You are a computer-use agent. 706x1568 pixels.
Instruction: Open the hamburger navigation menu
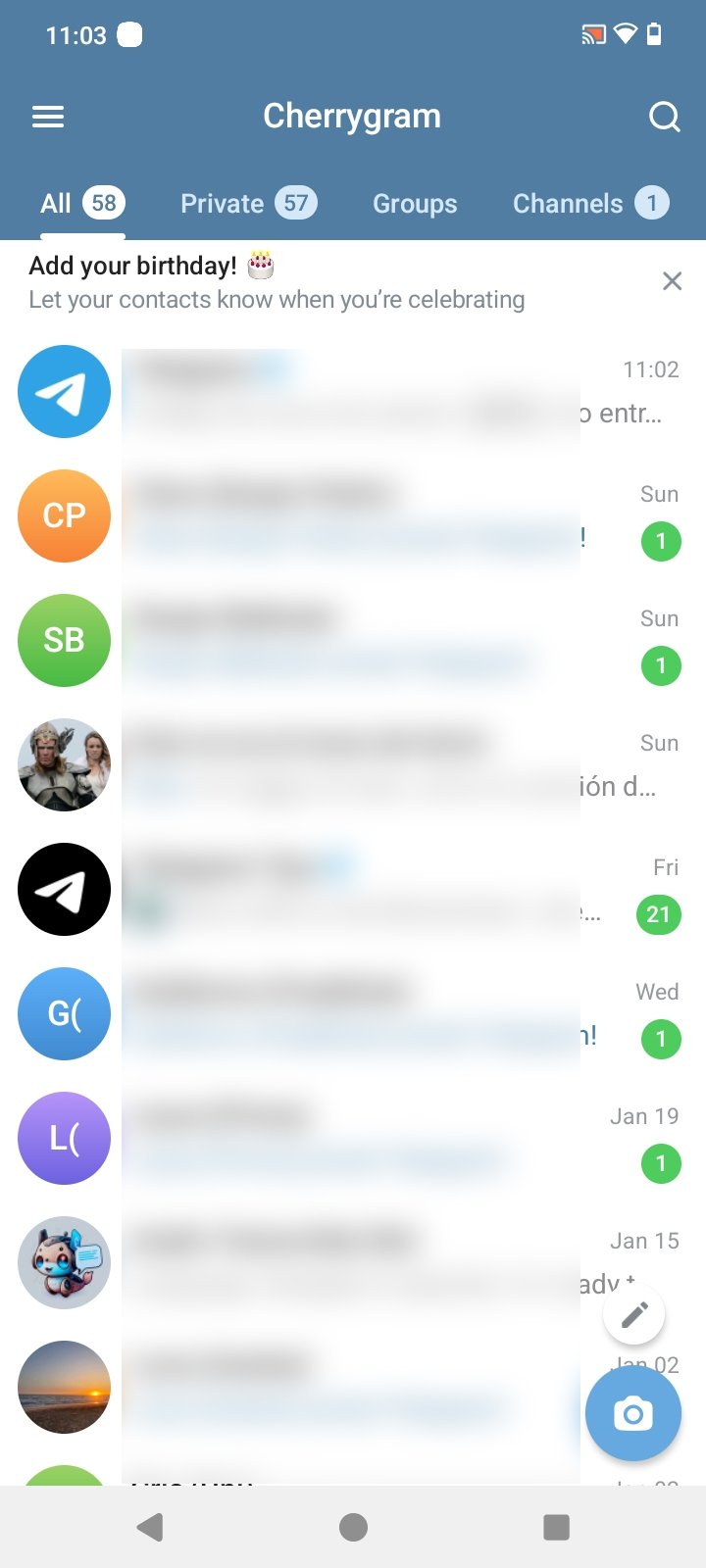point(48,118)
